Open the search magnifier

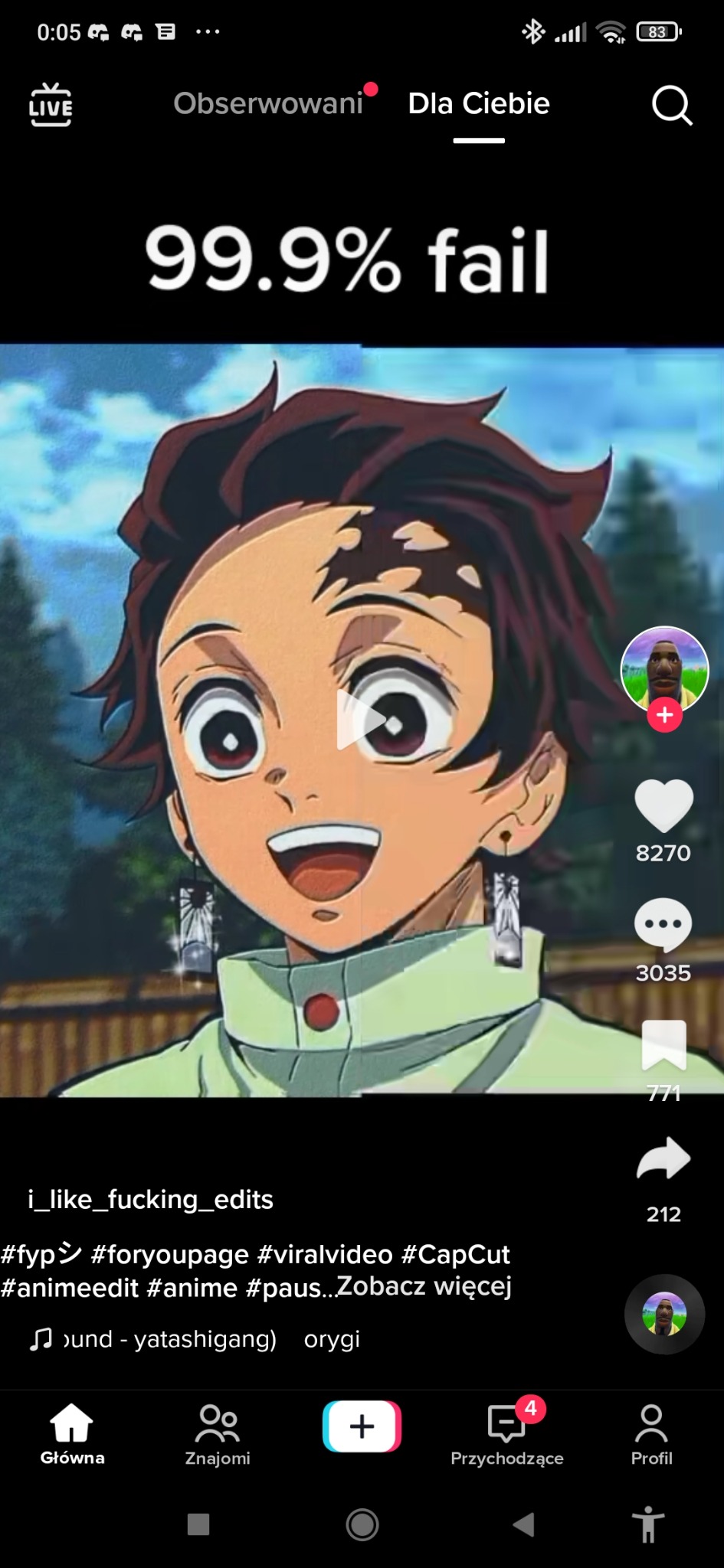(671, 105)
